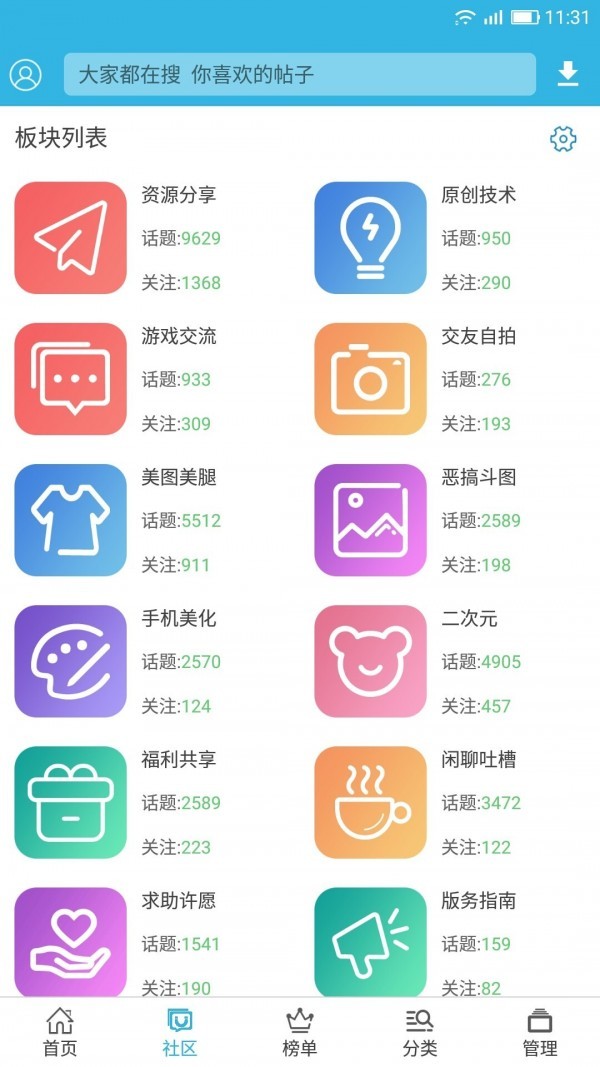Enter the 福利共享 board

tap(71, 802)
